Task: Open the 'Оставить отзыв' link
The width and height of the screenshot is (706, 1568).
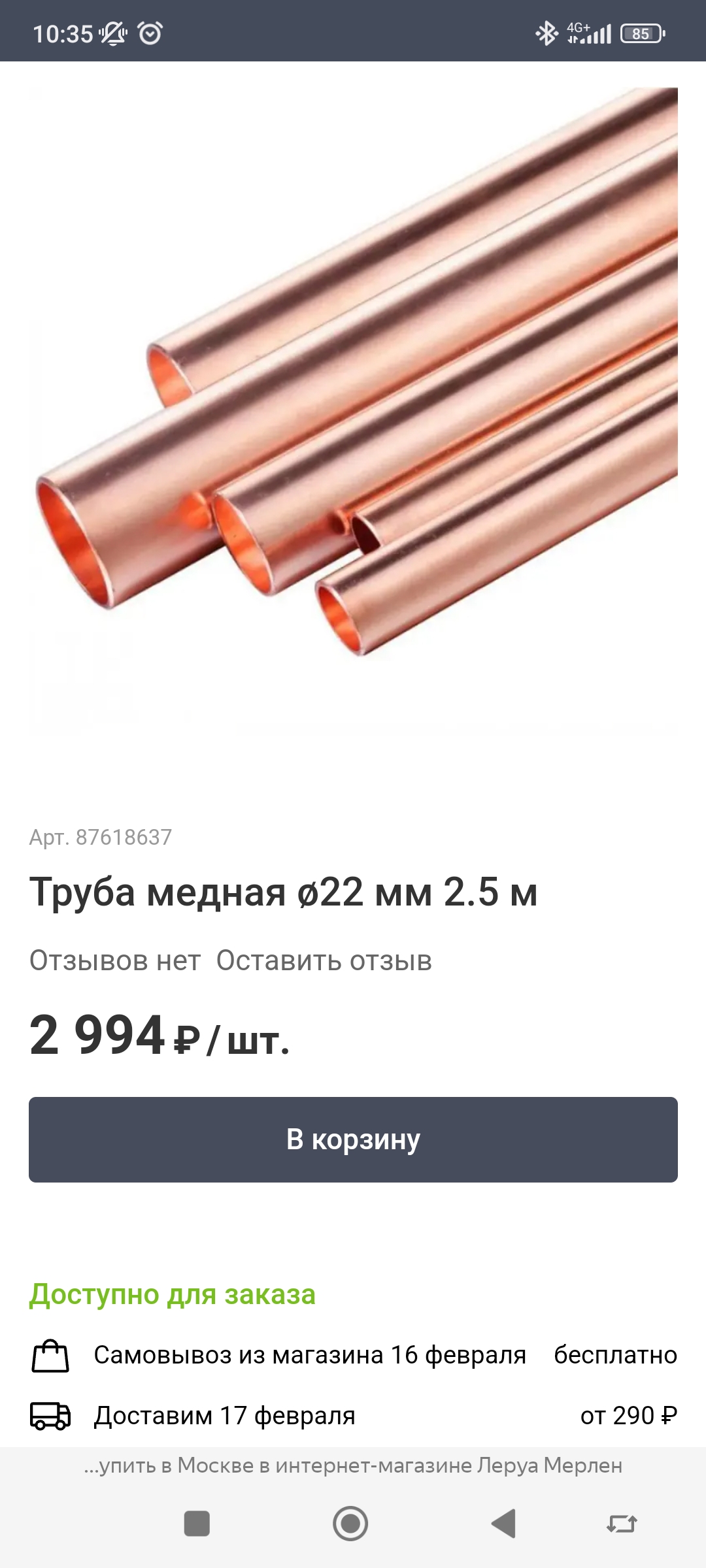Action: click(324, 961)
